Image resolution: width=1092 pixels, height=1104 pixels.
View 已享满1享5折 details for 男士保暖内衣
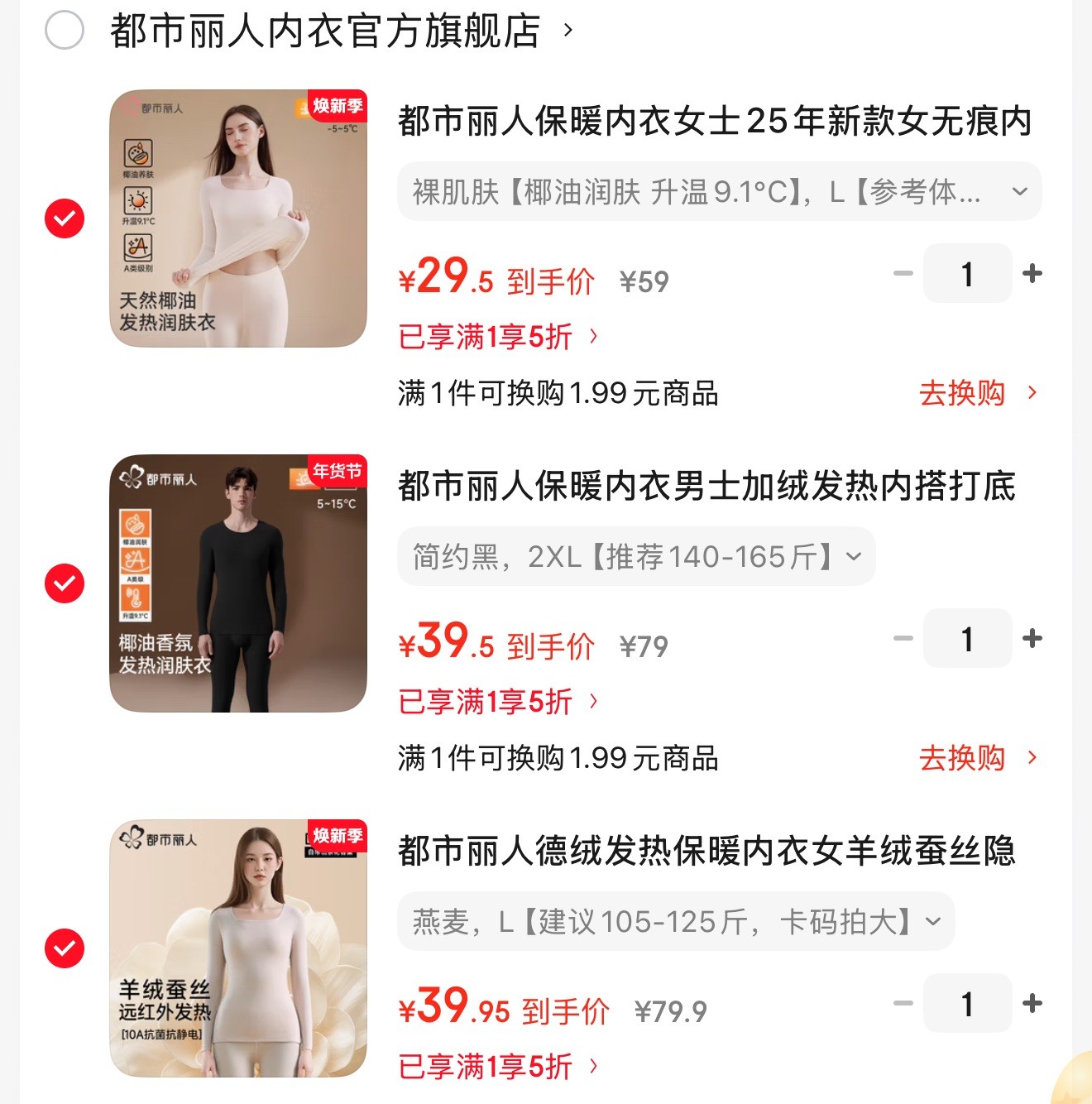(x=497, y=702)
